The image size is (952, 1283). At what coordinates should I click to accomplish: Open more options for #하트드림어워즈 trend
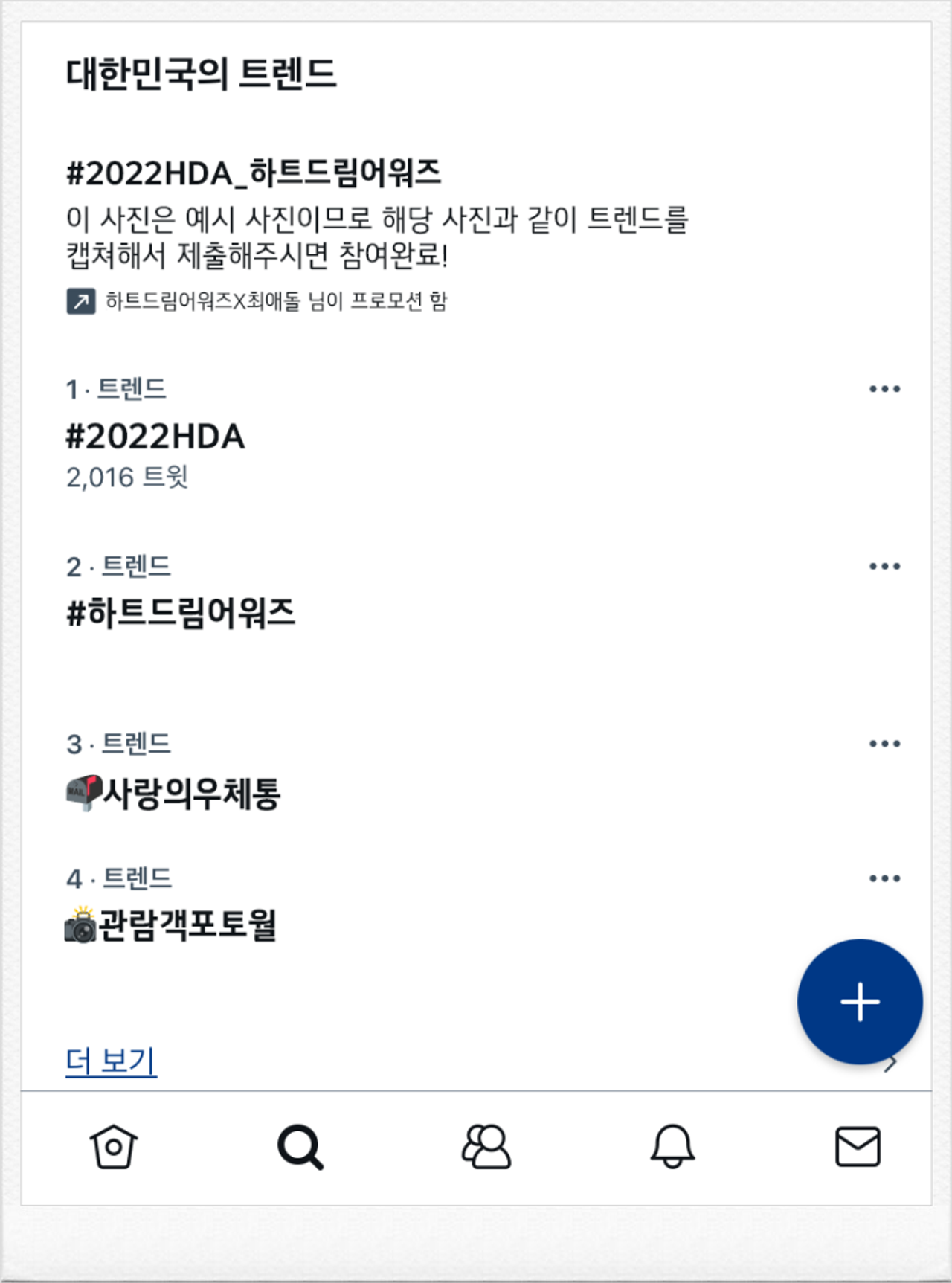coord(884,567)
